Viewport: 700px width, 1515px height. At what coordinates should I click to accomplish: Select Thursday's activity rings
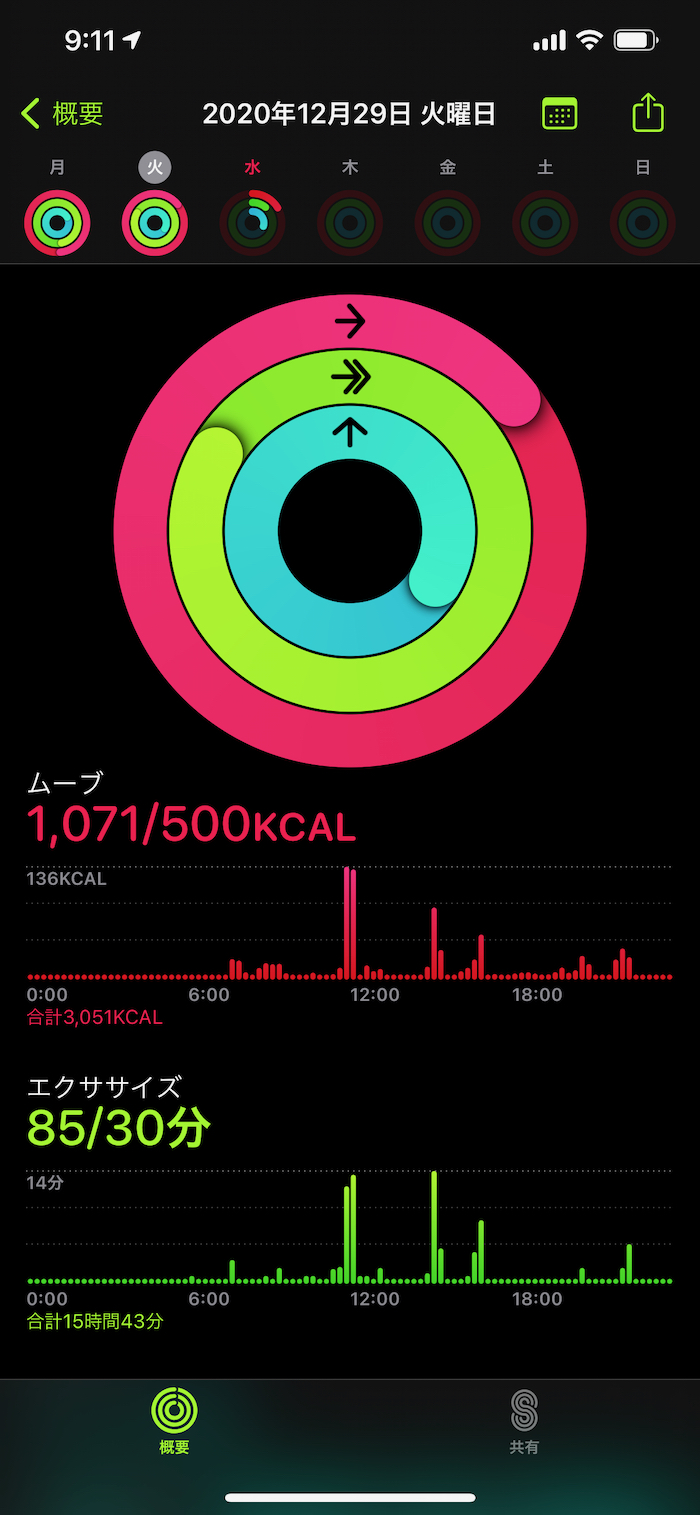pos(350,222)
